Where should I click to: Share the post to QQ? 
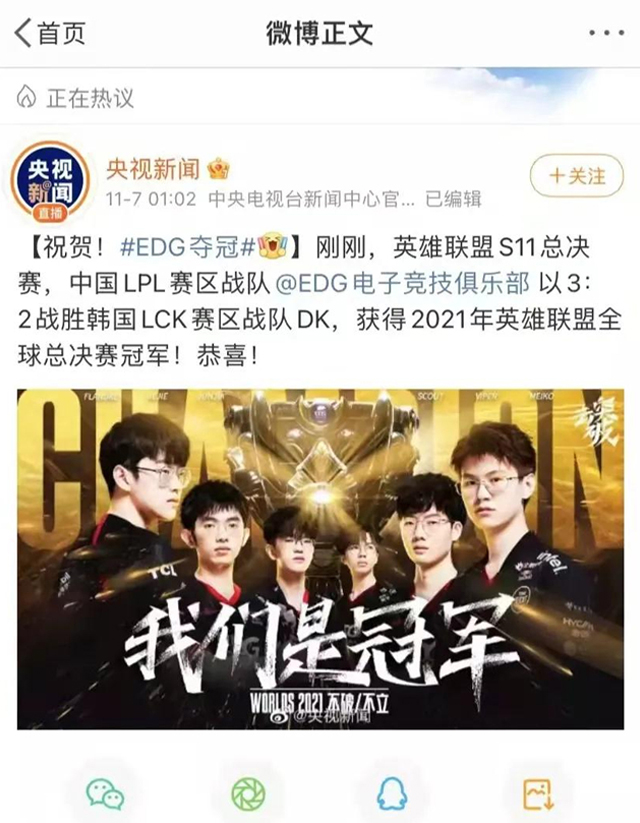[x=391, y=794]
